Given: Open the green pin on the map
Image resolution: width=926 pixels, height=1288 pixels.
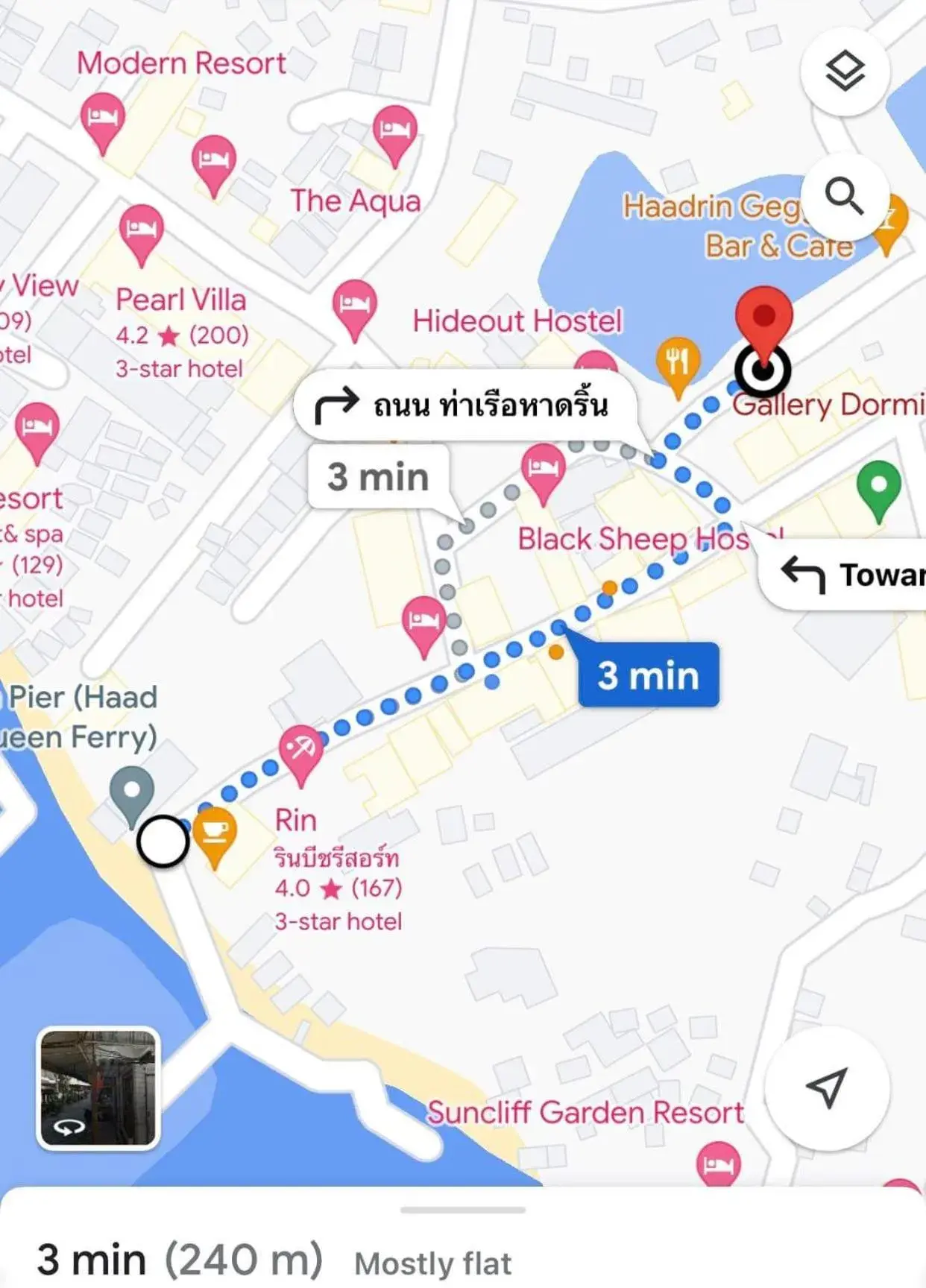Looking at the screenshot, I should click(879, 486).
